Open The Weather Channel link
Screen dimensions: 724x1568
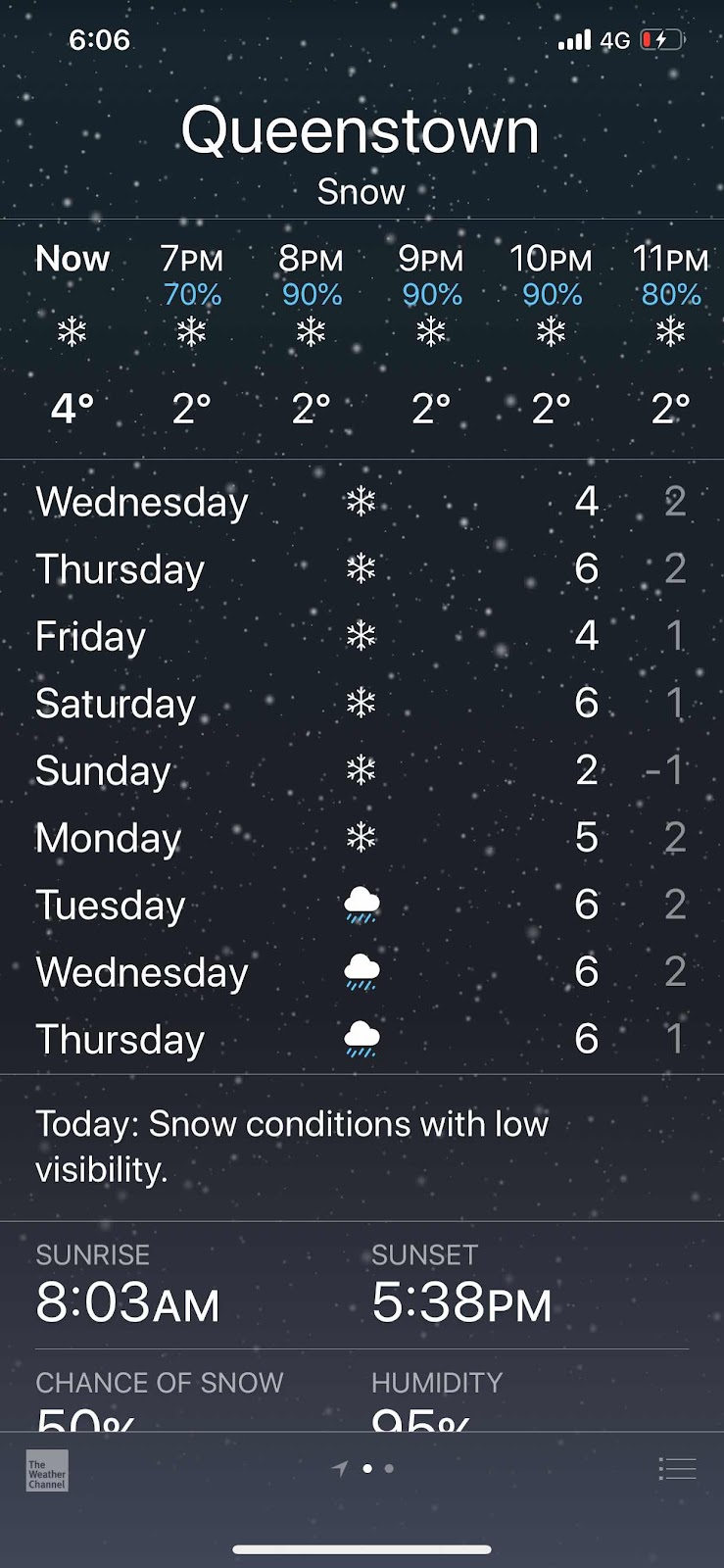point(47,1470)
